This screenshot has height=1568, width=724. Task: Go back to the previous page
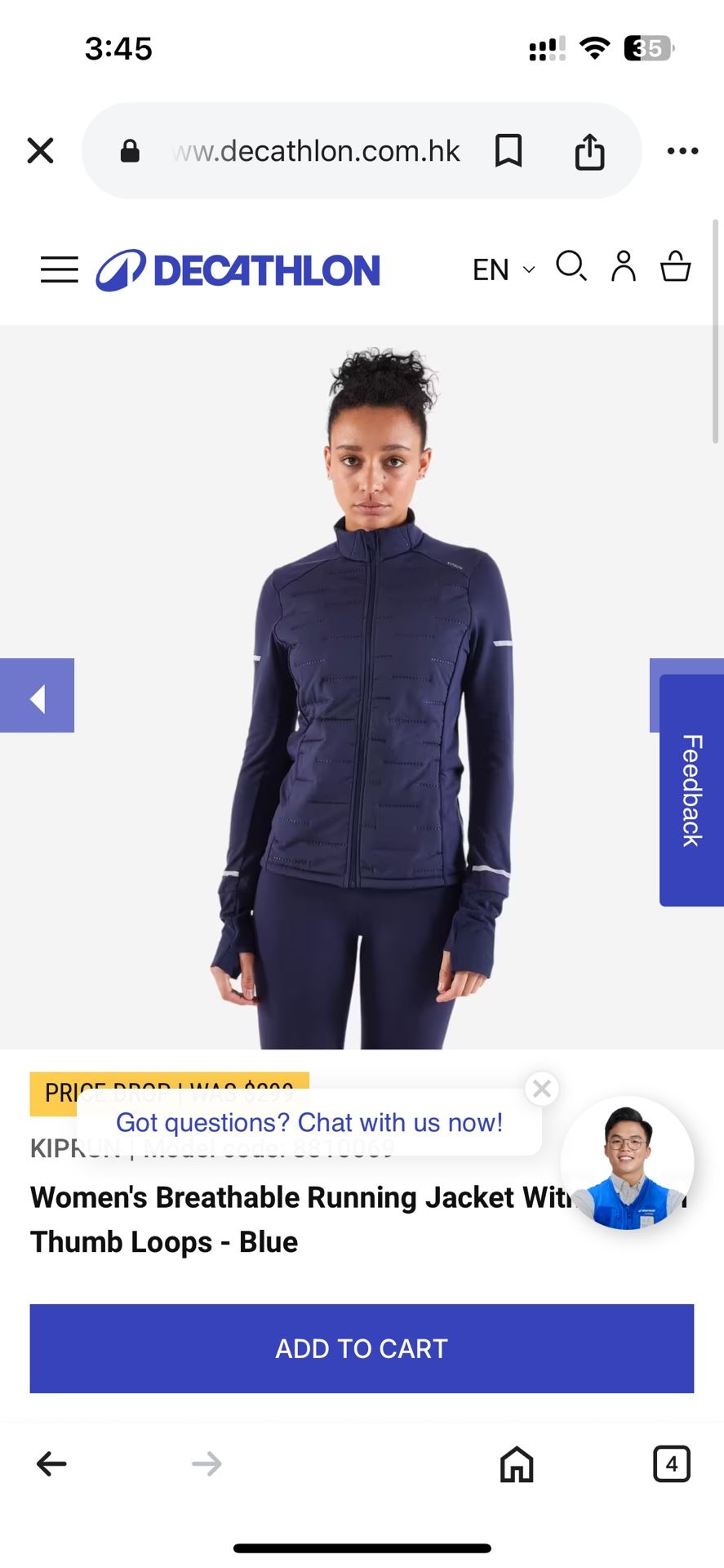click(51, 1463)
